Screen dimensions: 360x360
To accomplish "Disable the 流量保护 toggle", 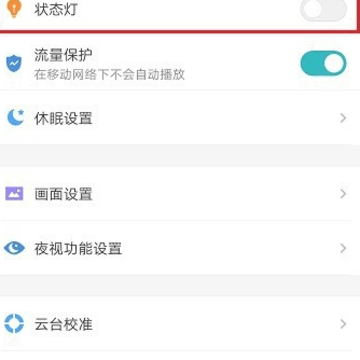I will click(323, 63).
